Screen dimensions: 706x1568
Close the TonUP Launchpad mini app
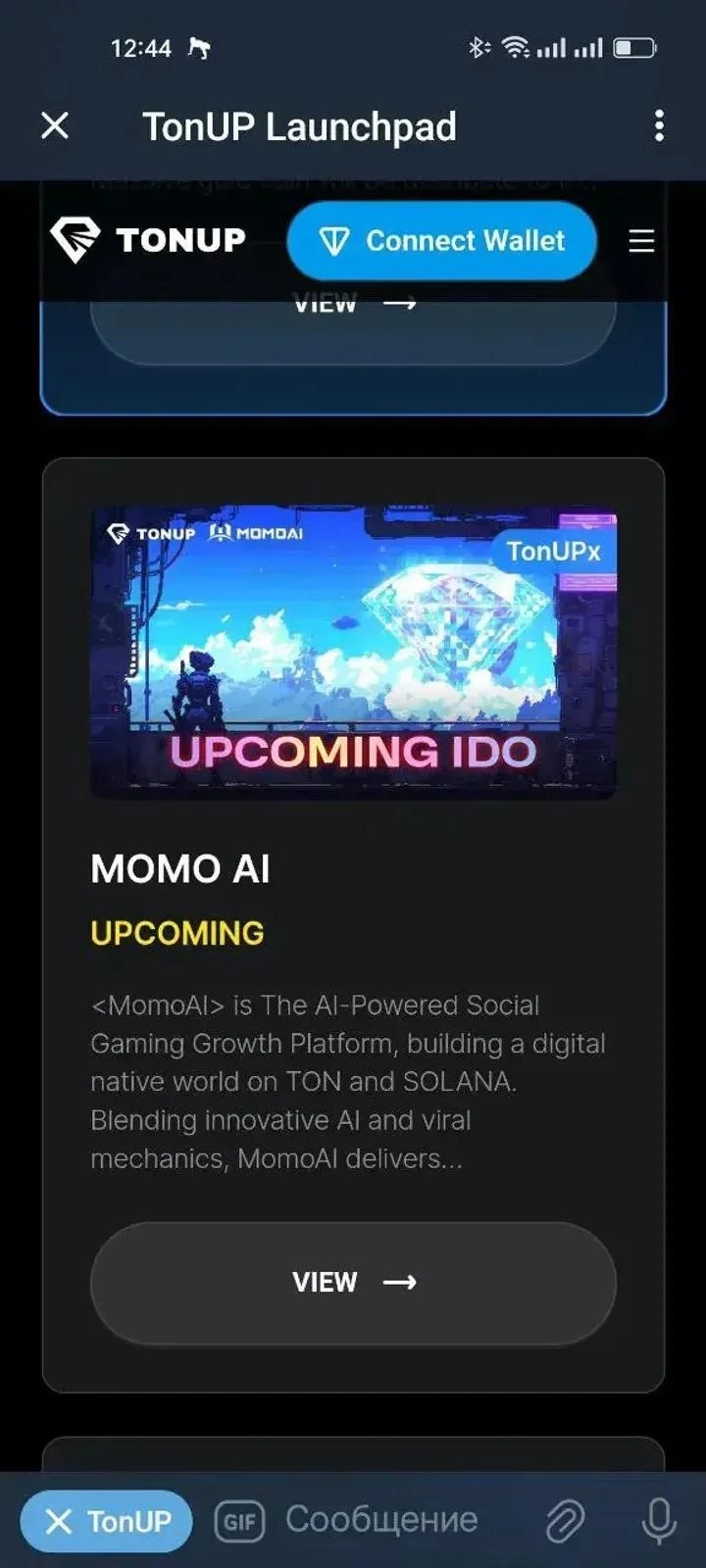(55, 125)
